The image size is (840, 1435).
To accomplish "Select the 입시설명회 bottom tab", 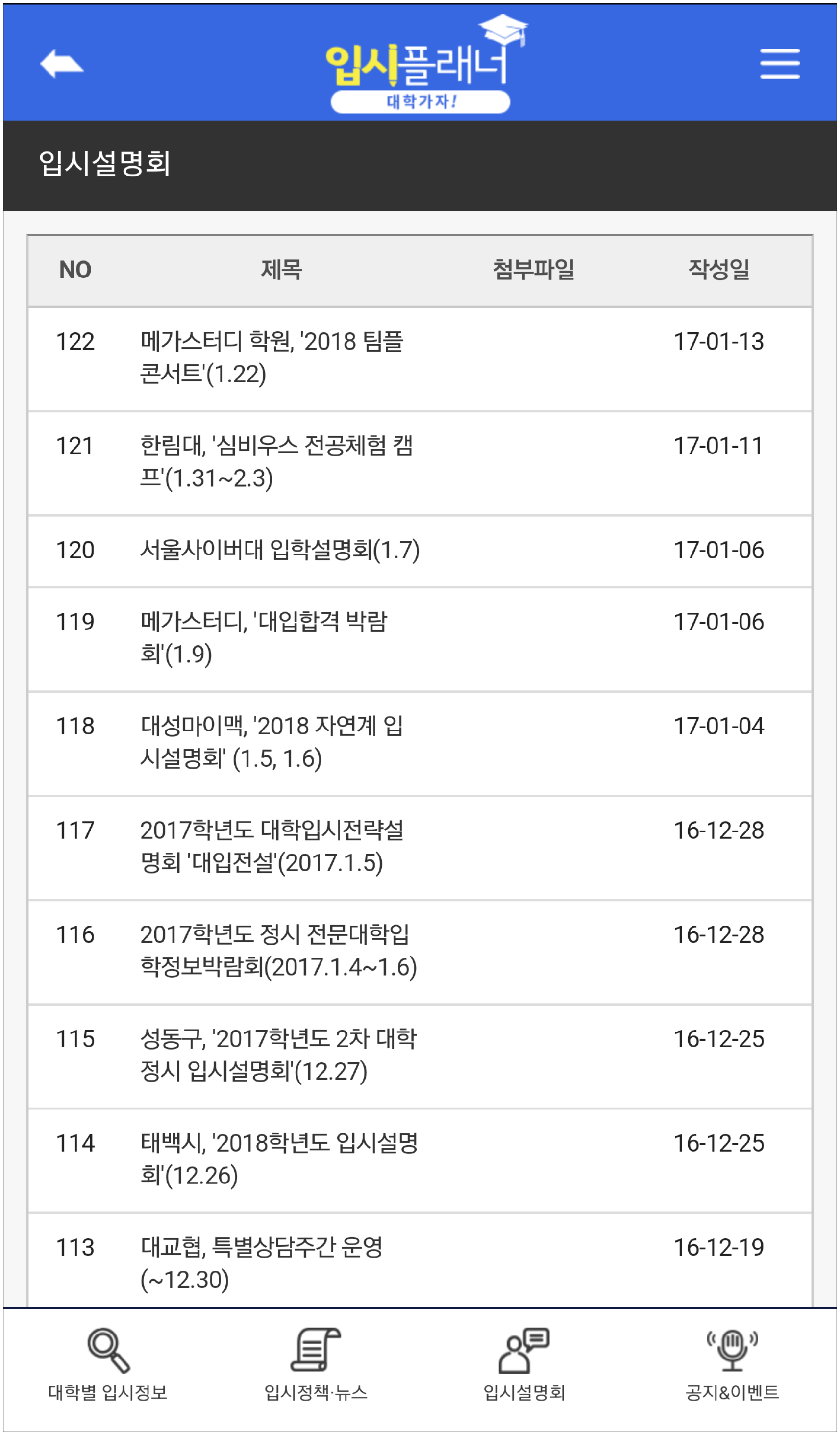I will 523,1367.
